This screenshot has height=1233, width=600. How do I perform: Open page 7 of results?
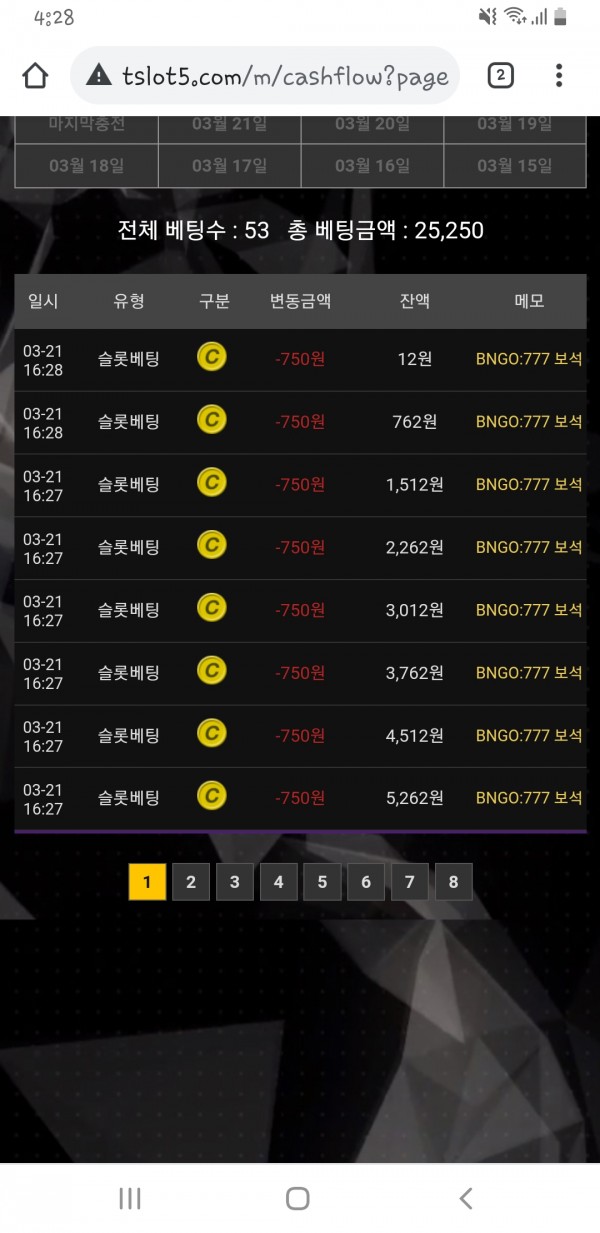pyautogui.click(x=410, y=882)
